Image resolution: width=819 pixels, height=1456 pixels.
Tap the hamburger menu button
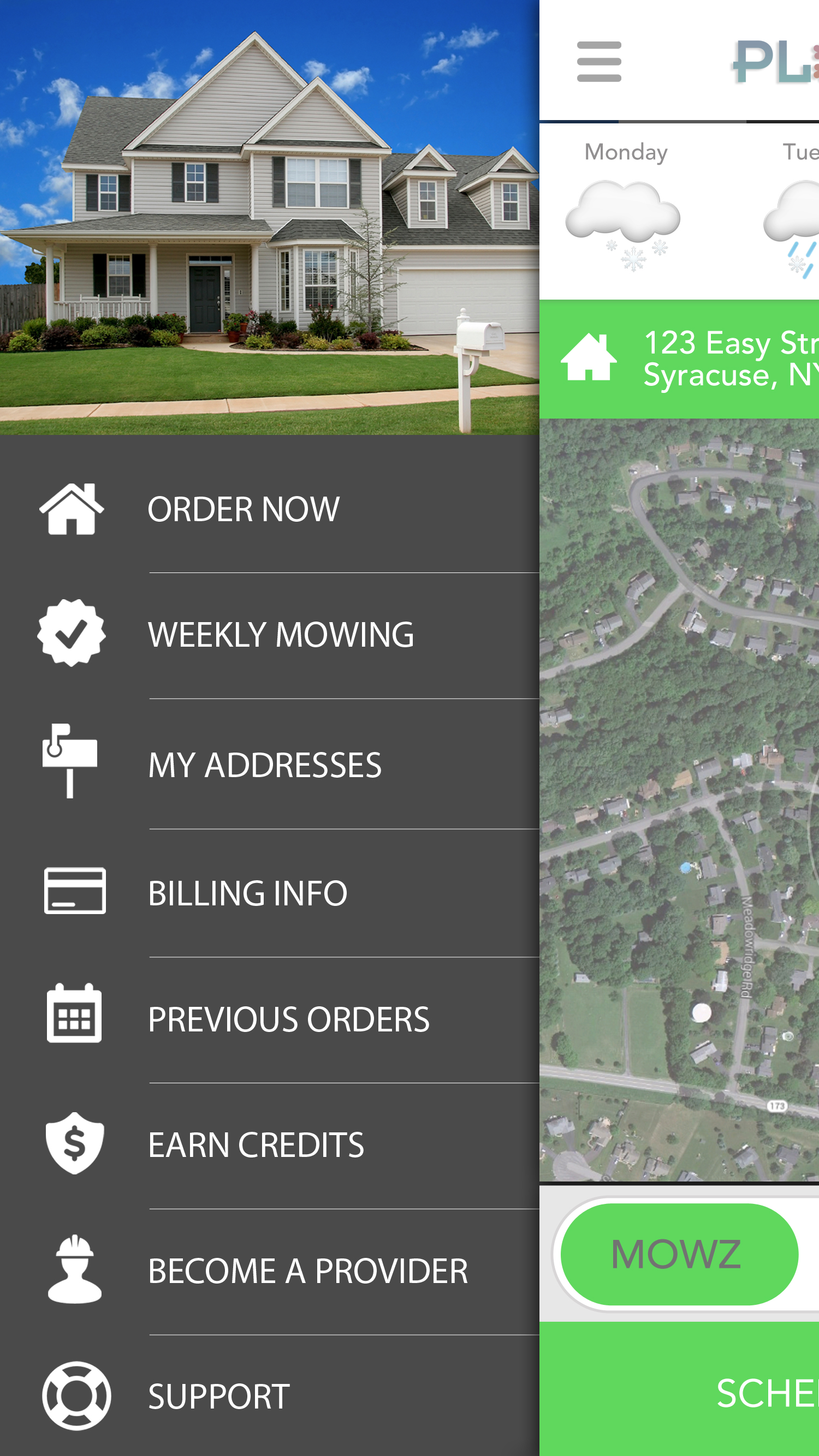pyautogui.click(x=599, y=62)
